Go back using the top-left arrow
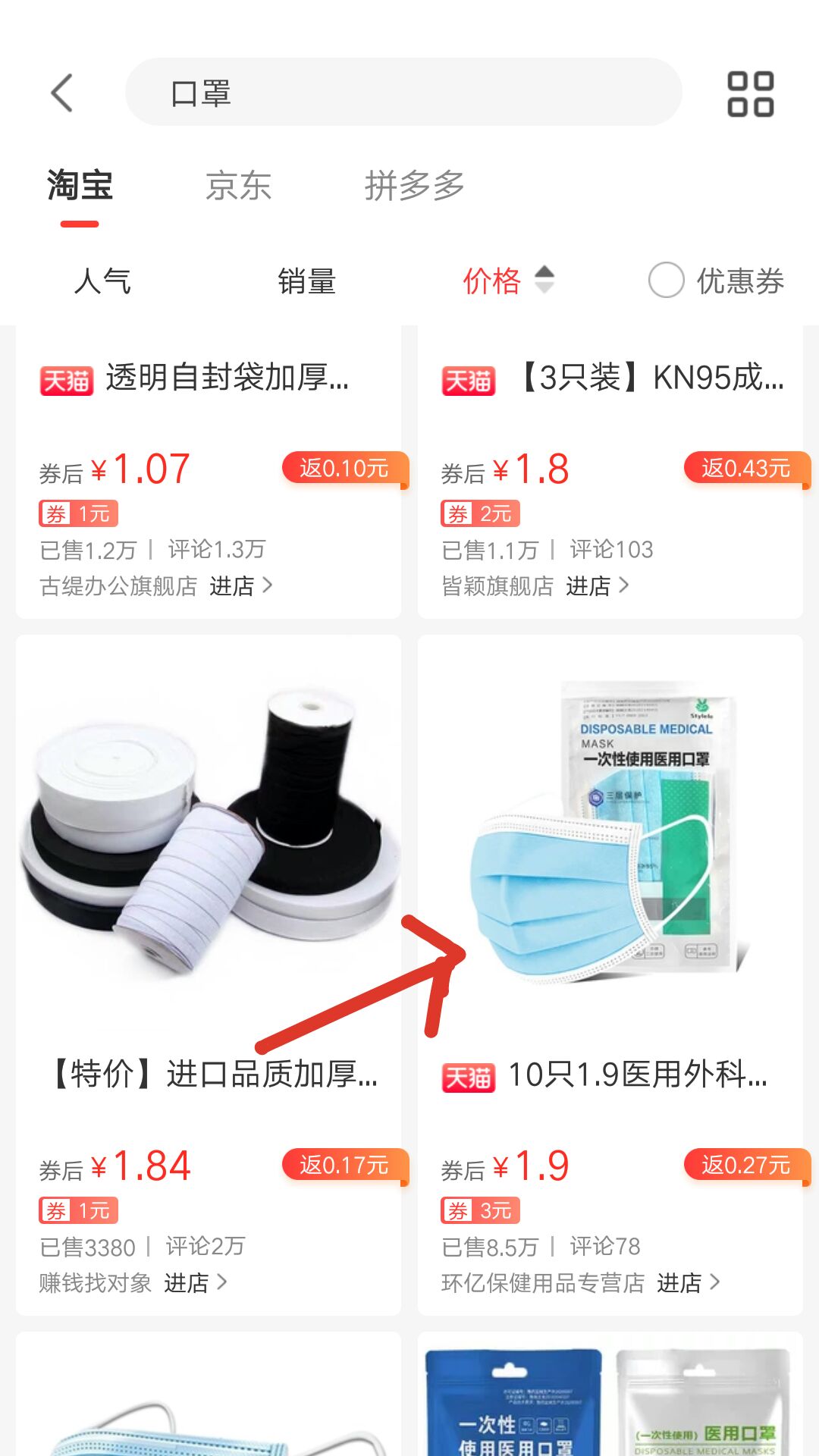 (x=62, y=93)
